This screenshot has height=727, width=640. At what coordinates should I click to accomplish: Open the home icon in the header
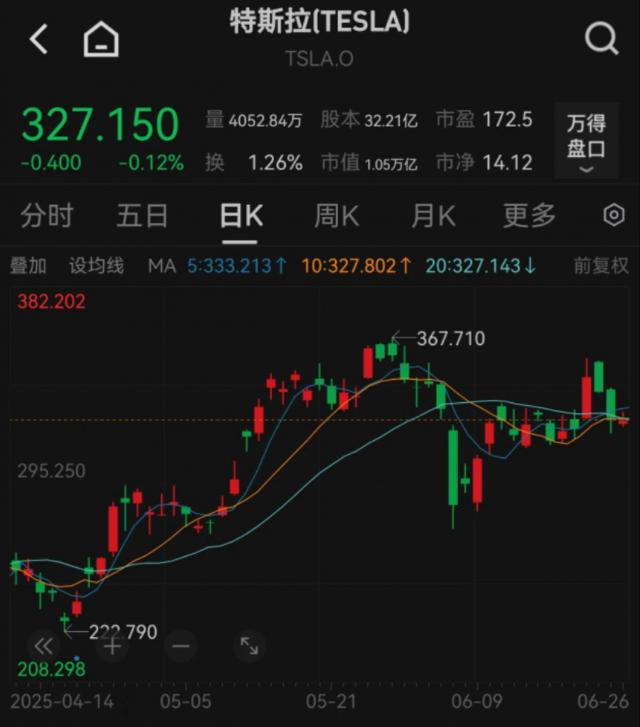(101, 40)
